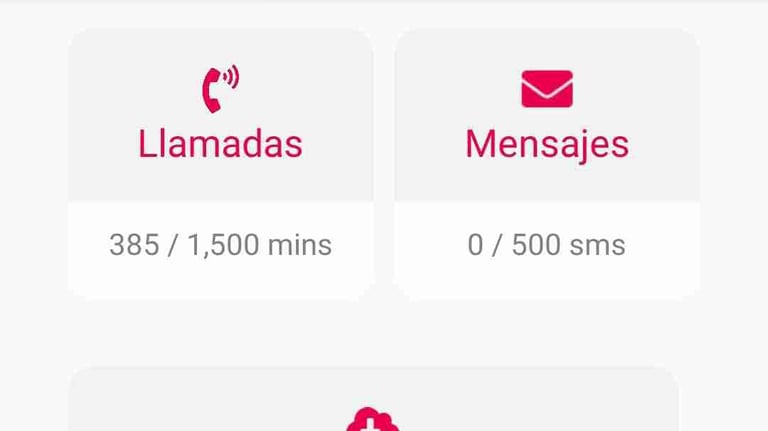Screen dimensions: 768x431
Task: Open the Llamadas usage card
Action: point(220,163)
